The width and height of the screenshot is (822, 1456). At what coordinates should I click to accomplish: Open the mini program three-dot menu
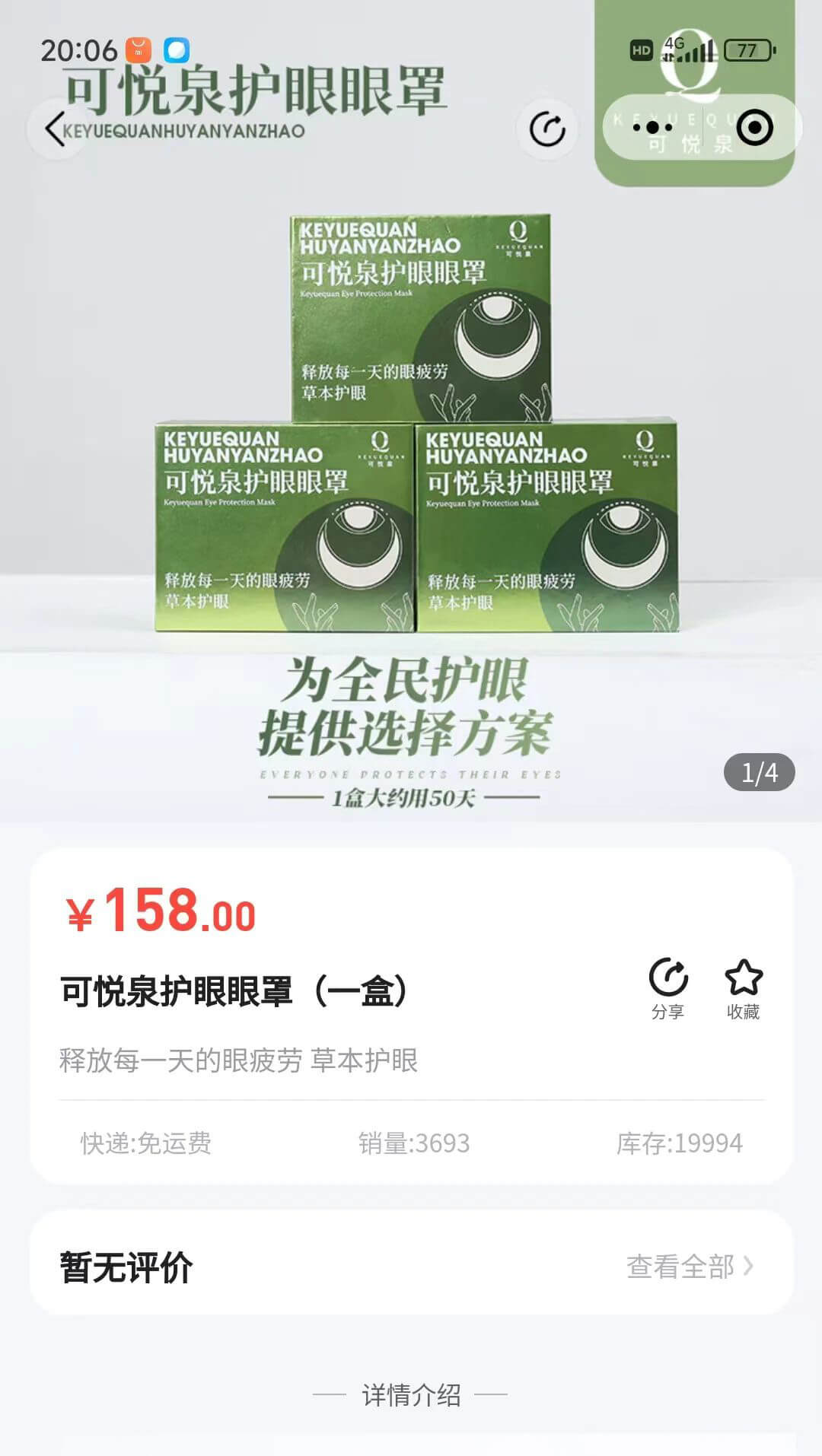point(652,128)
